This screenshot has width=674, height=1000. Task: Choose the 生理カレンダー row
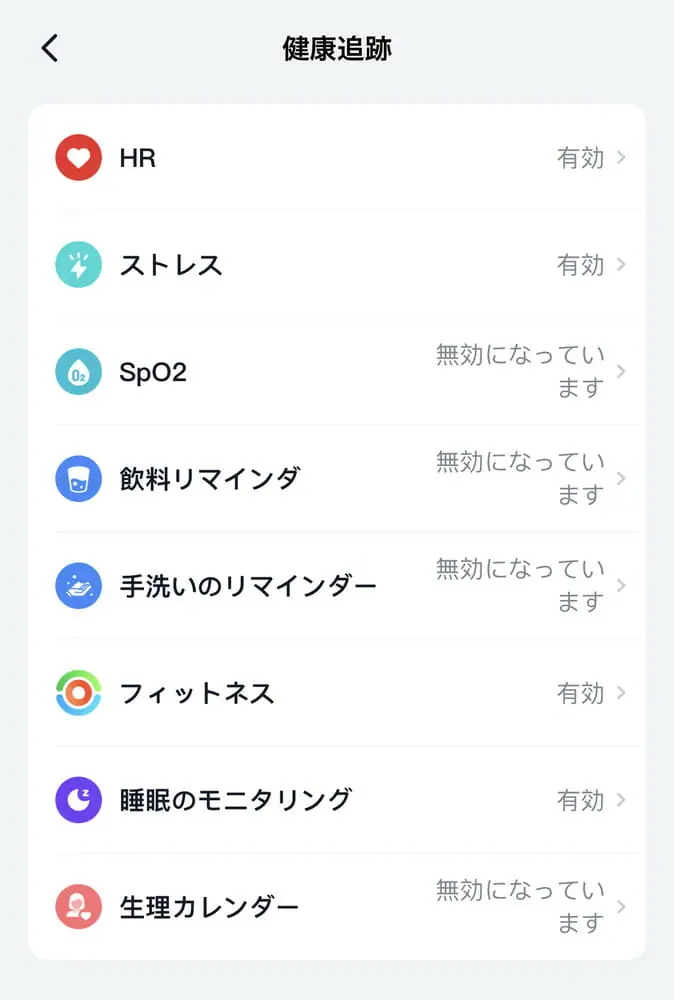(337, 907)
